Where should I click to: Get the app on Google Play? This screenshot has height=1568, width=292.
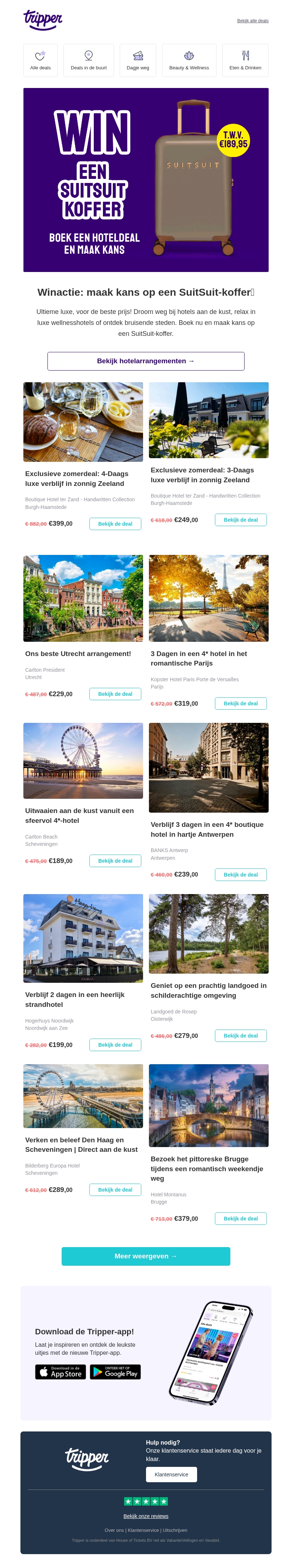(x=115, y=1372)
